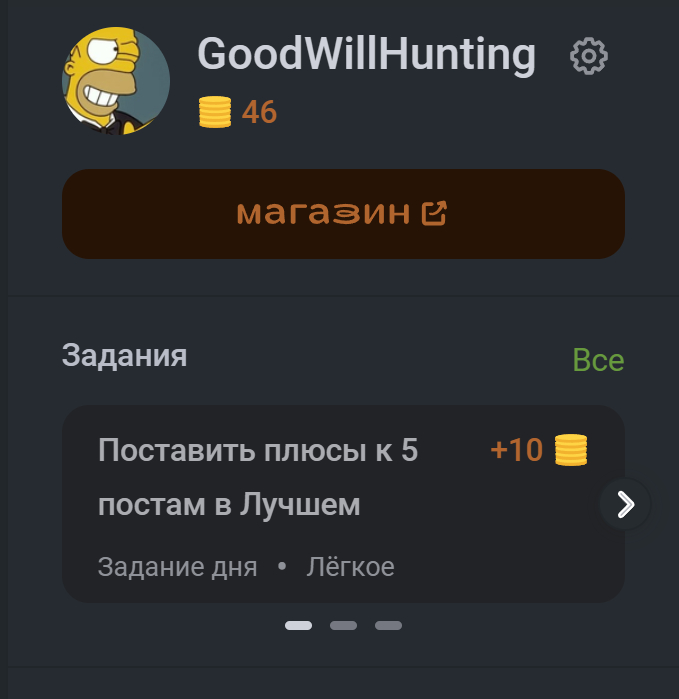Go to next task with arrow chevron
This screenshot has height=699, width=679.
(625, 505)
